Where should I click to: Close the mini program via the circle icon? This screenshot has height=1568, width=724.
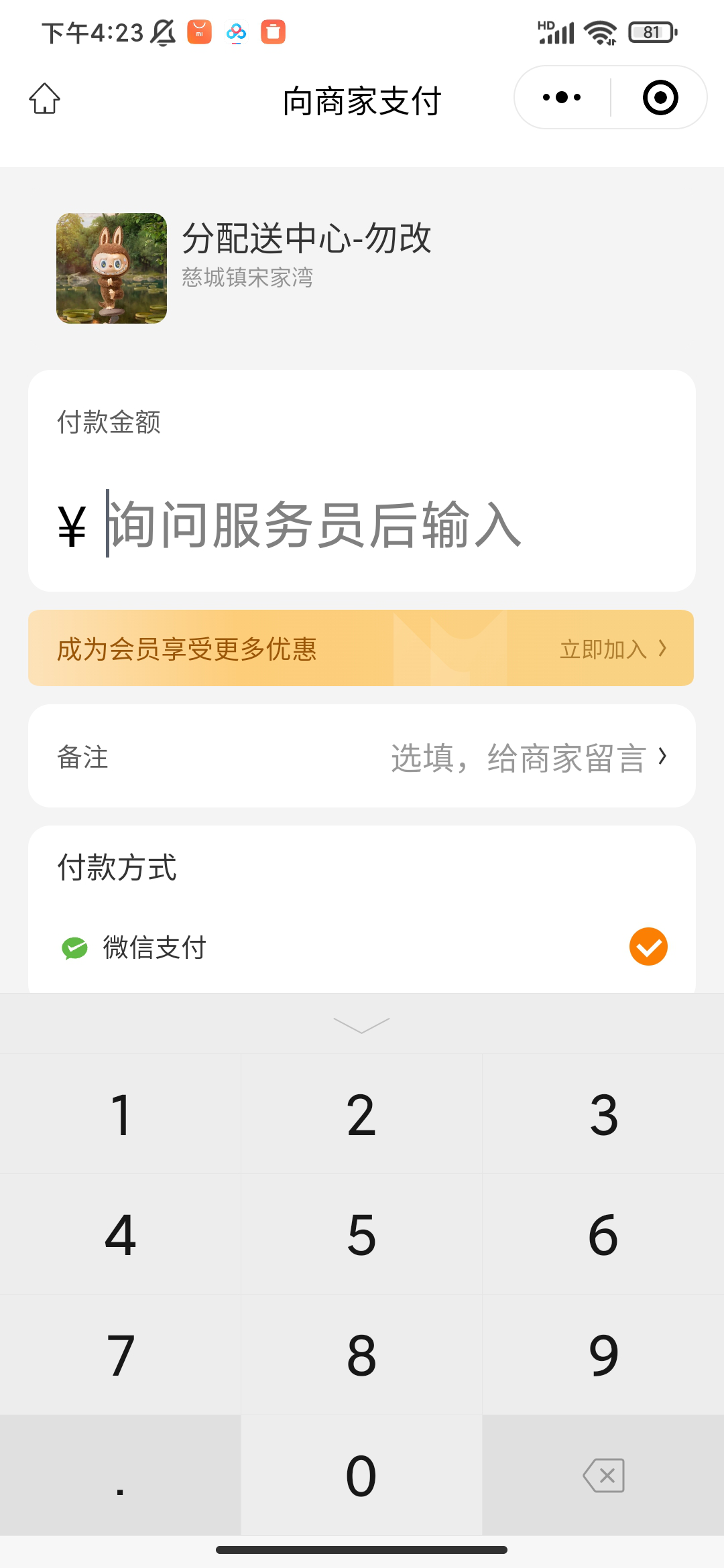660,98
